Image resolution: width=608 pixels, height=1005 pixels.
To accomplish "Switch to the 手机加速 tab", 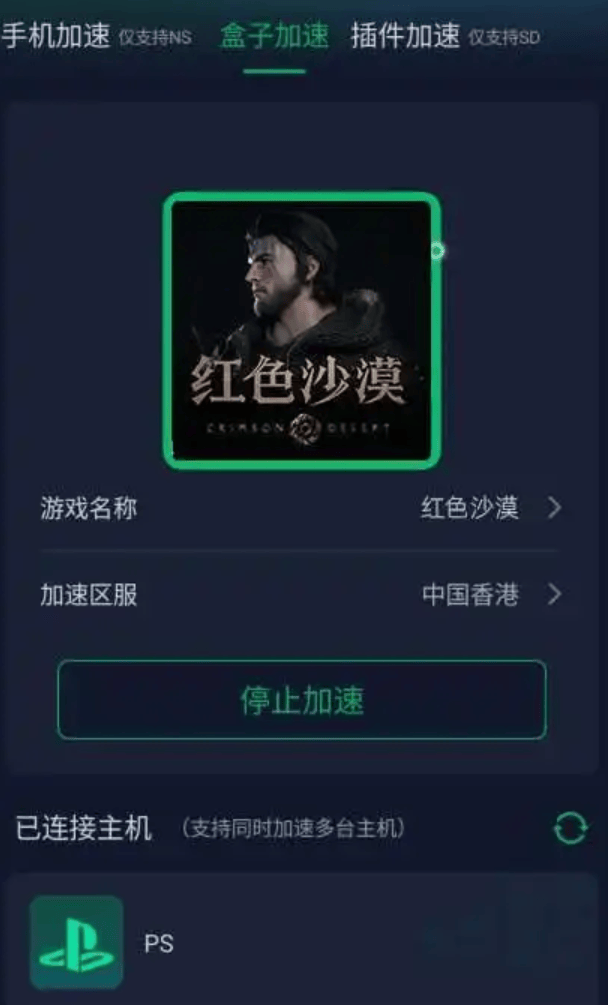I will pos(56,37).
